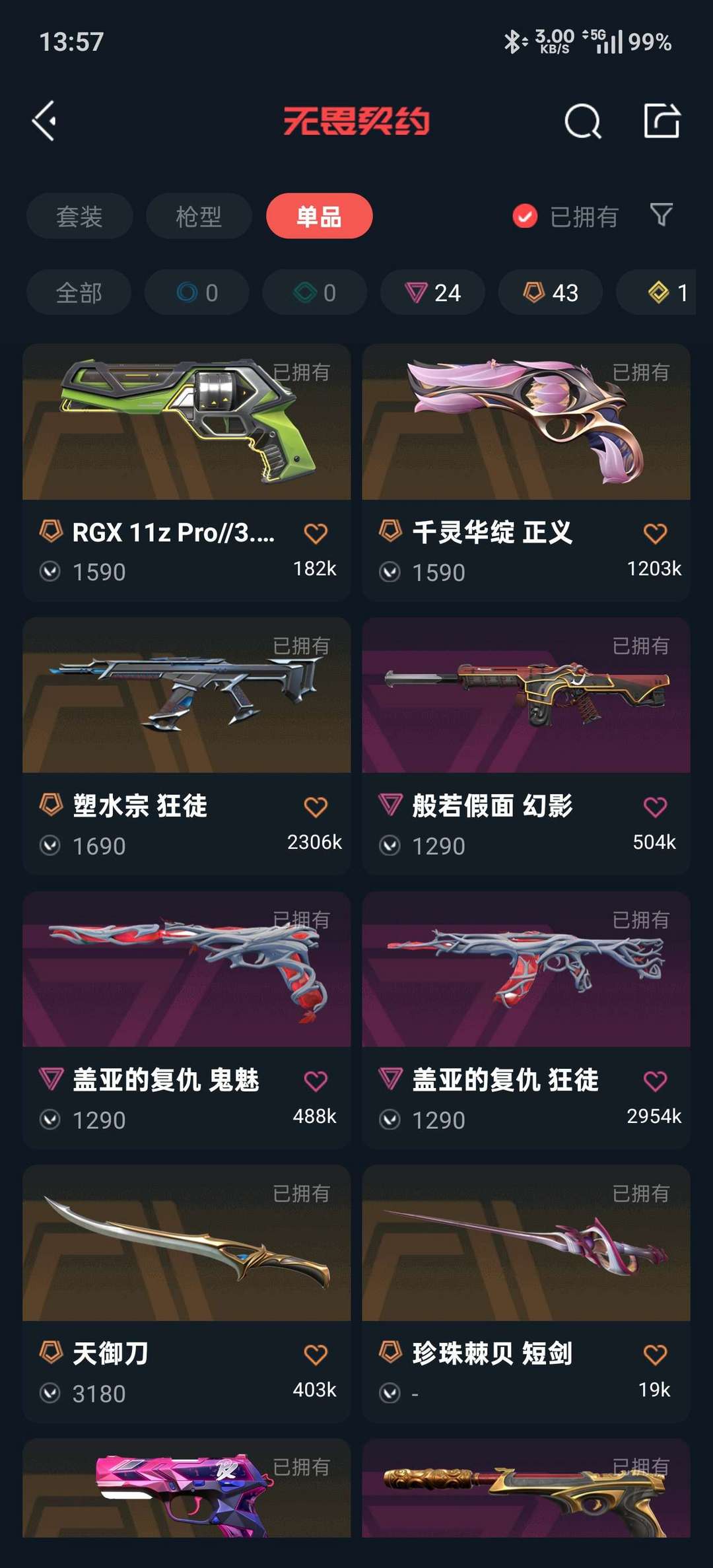Image resolution: width=713 pixels, height=1568 pixels.
Task: Open the search icon in the header
Action: [x=582, y=121]
